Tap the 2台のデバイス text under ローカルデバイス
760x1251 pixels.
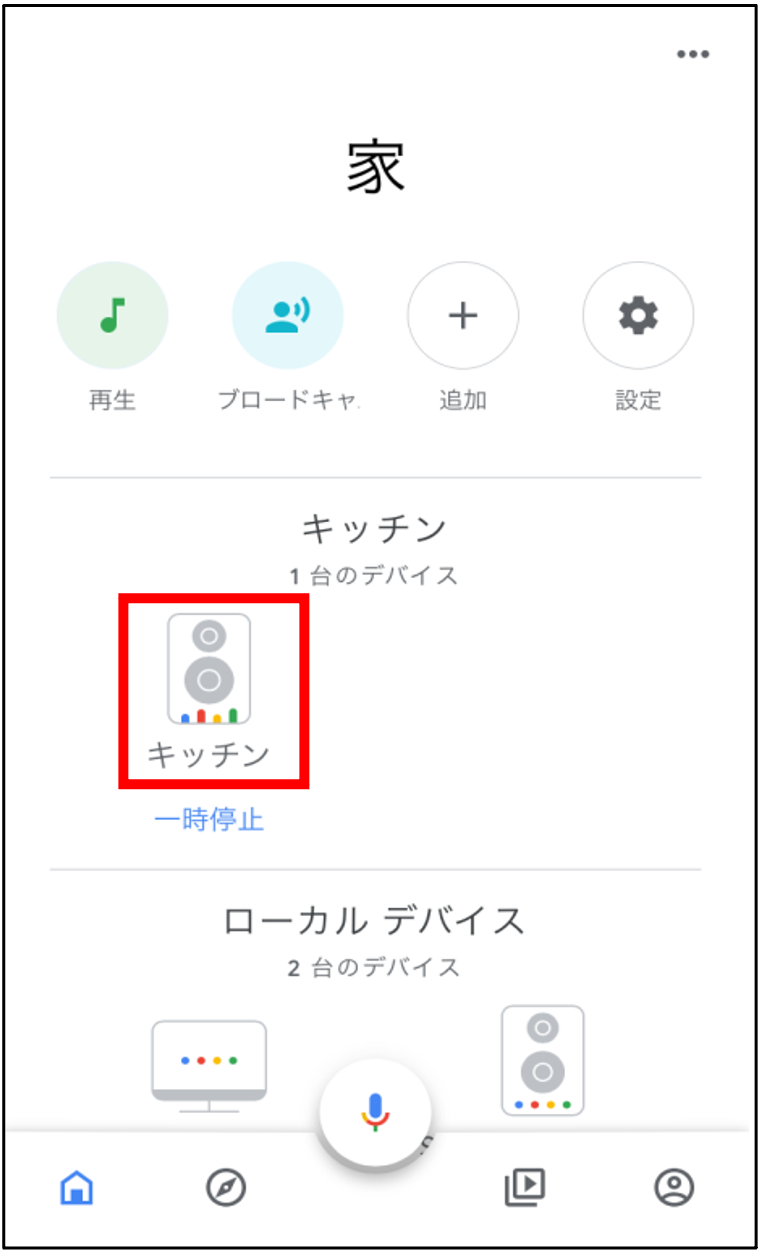tap(375, 967)
